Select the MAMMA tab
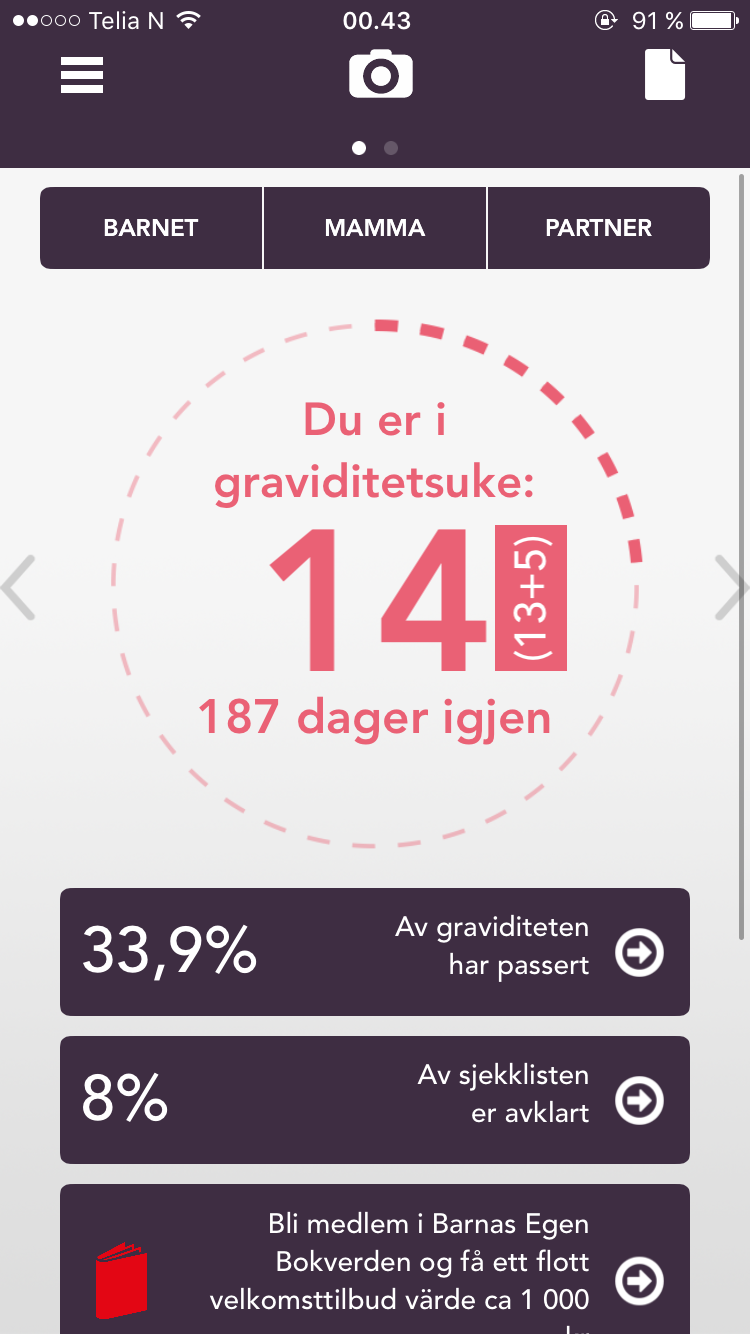This screenshot has width=750, height=1334. pyautogui.click(x=375, y=228)
